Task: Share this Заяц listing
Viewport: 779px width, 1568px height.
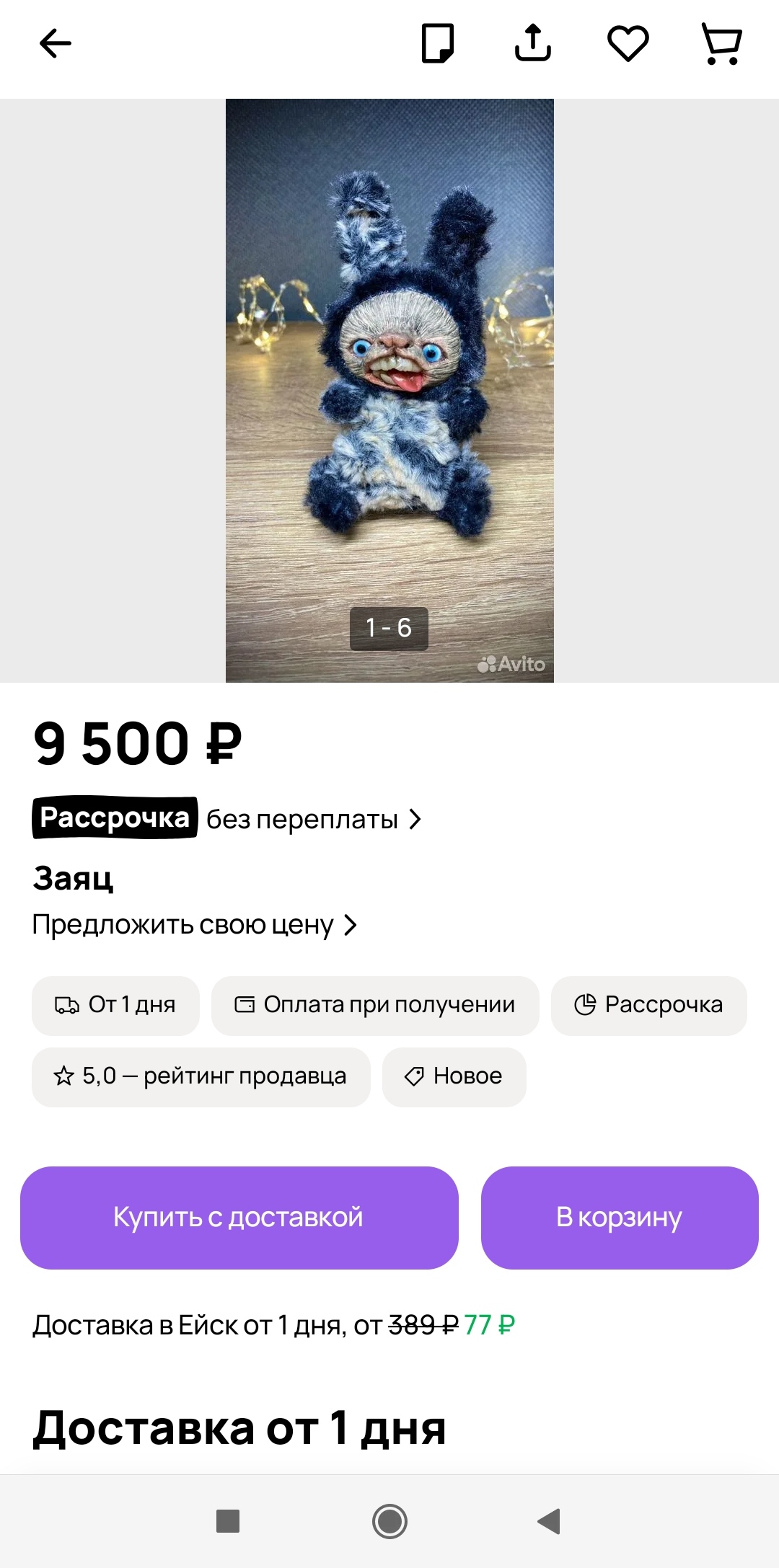Action: (x=533, y=44)
